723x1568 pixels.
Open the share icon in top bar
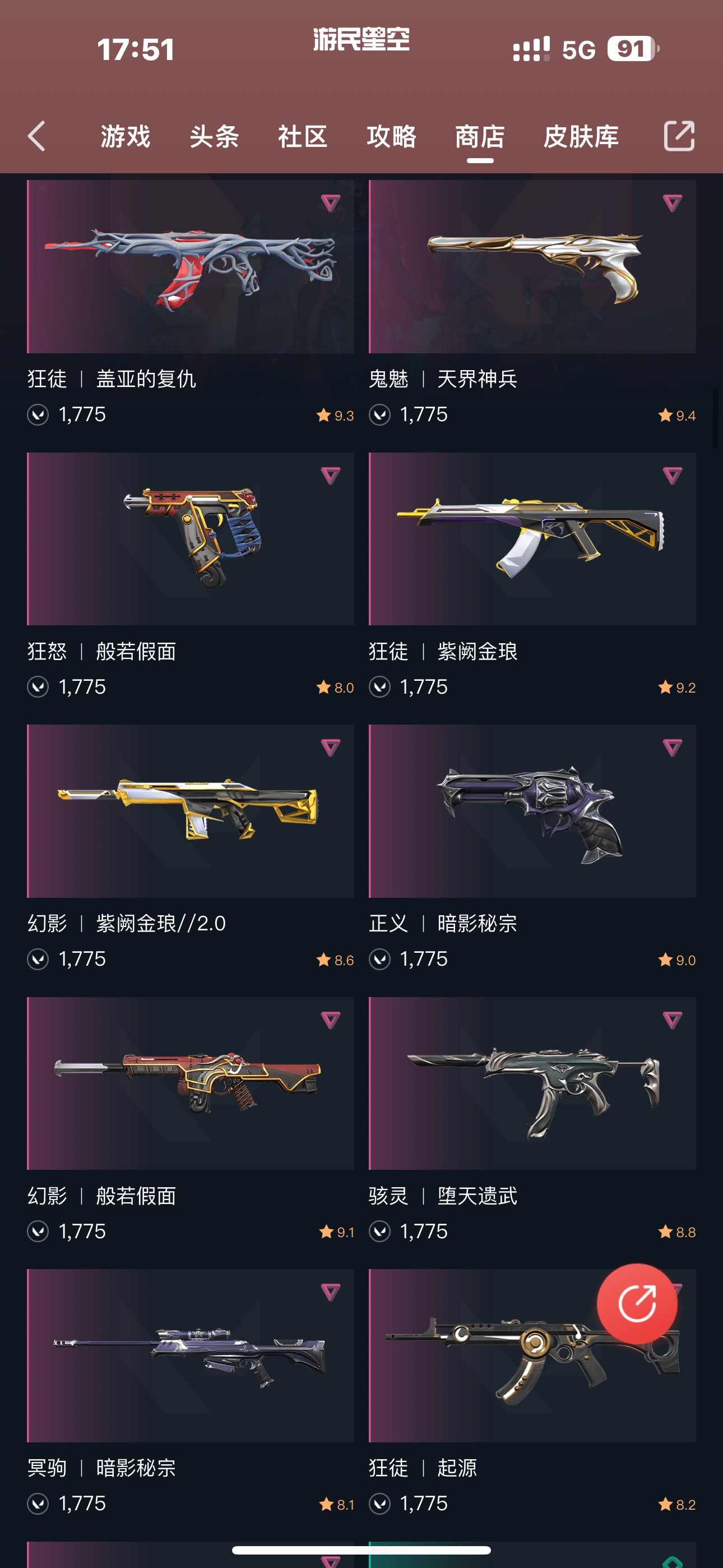tap(679, 136)
